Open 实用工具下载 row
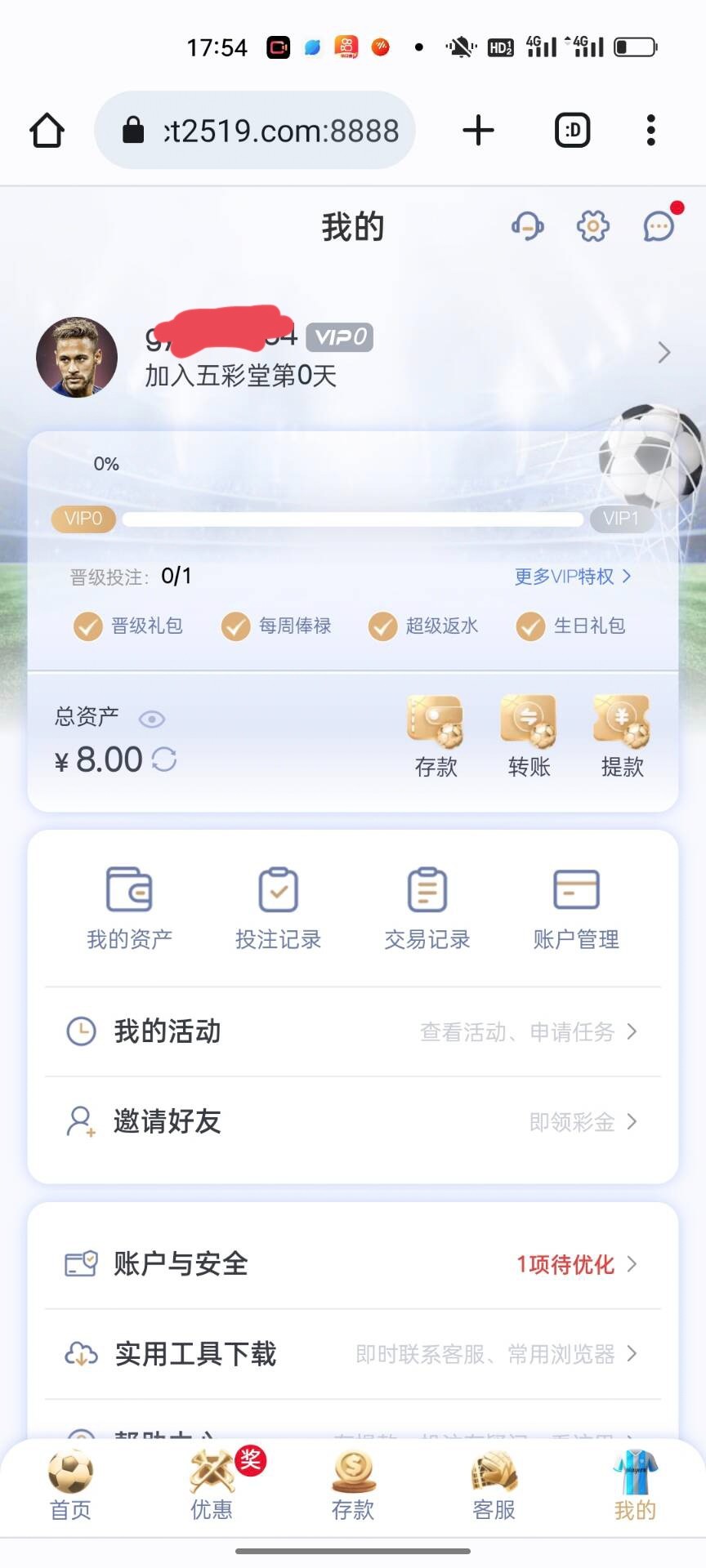 353,1354
